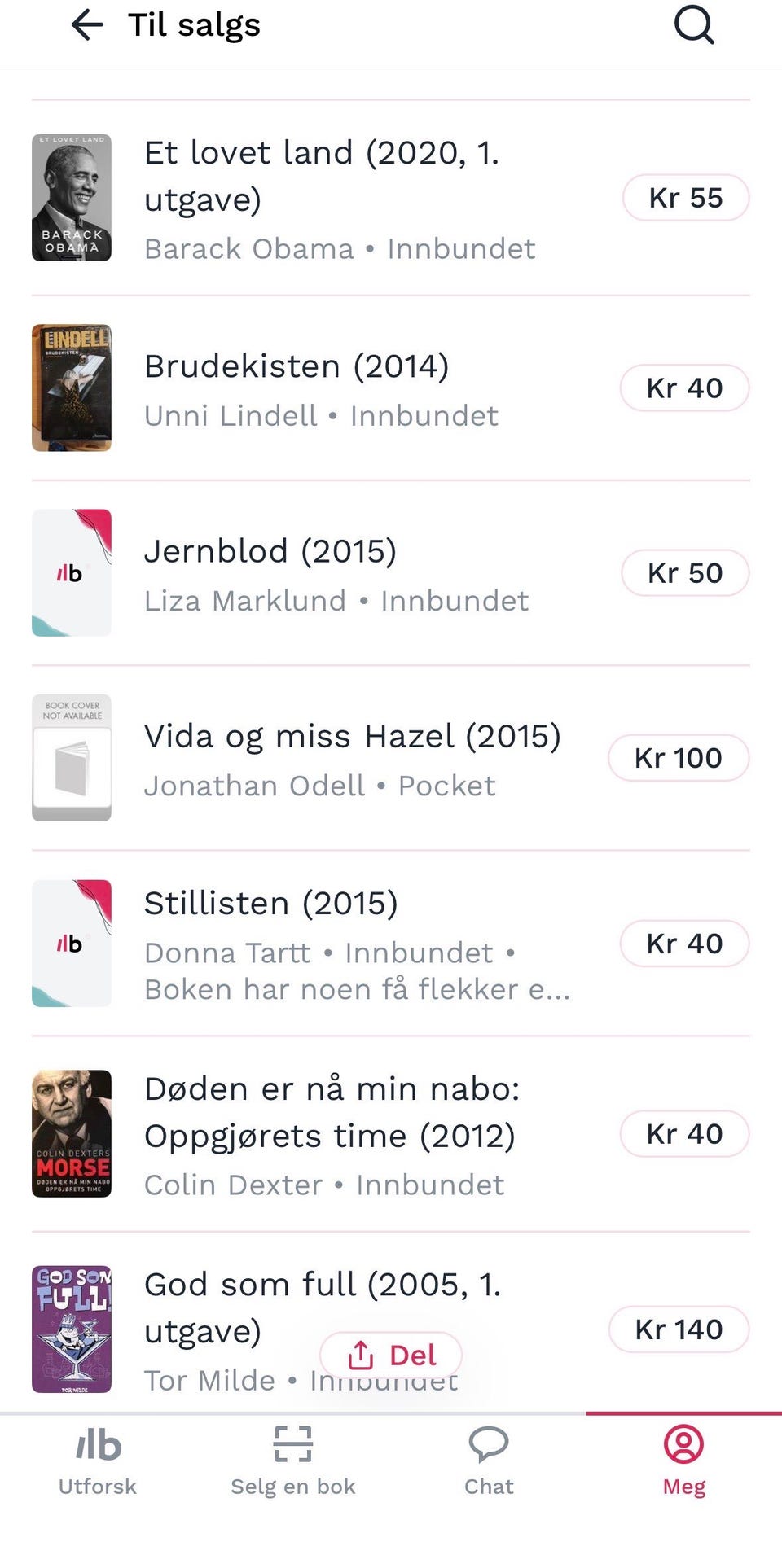This screenshot has height=1568, width=782.
Task: Open the Selg en bok tab
Action: (293, 1461)
